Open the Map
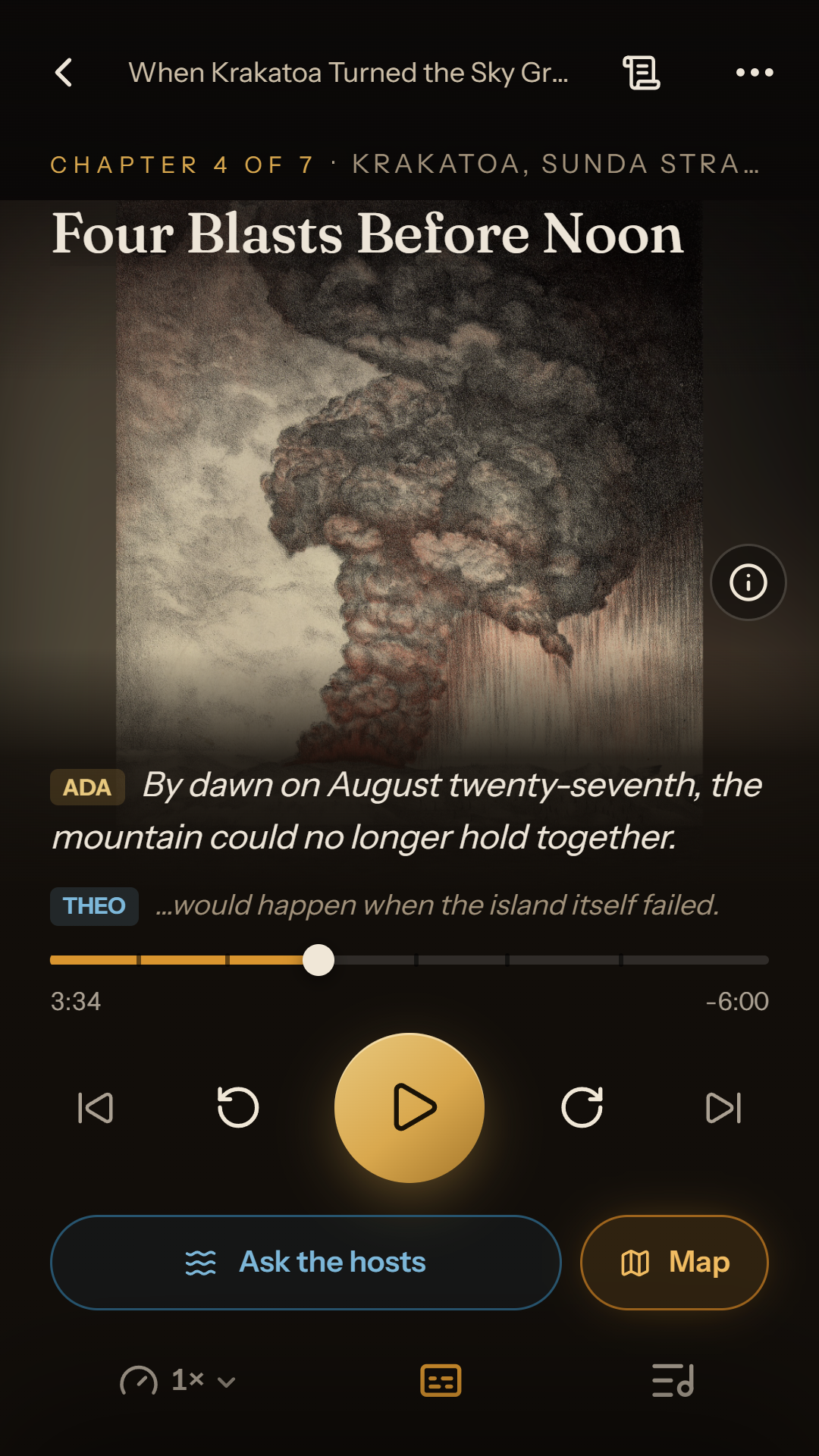Viewport: 819px width, 1456px height. coord(674,1263)
